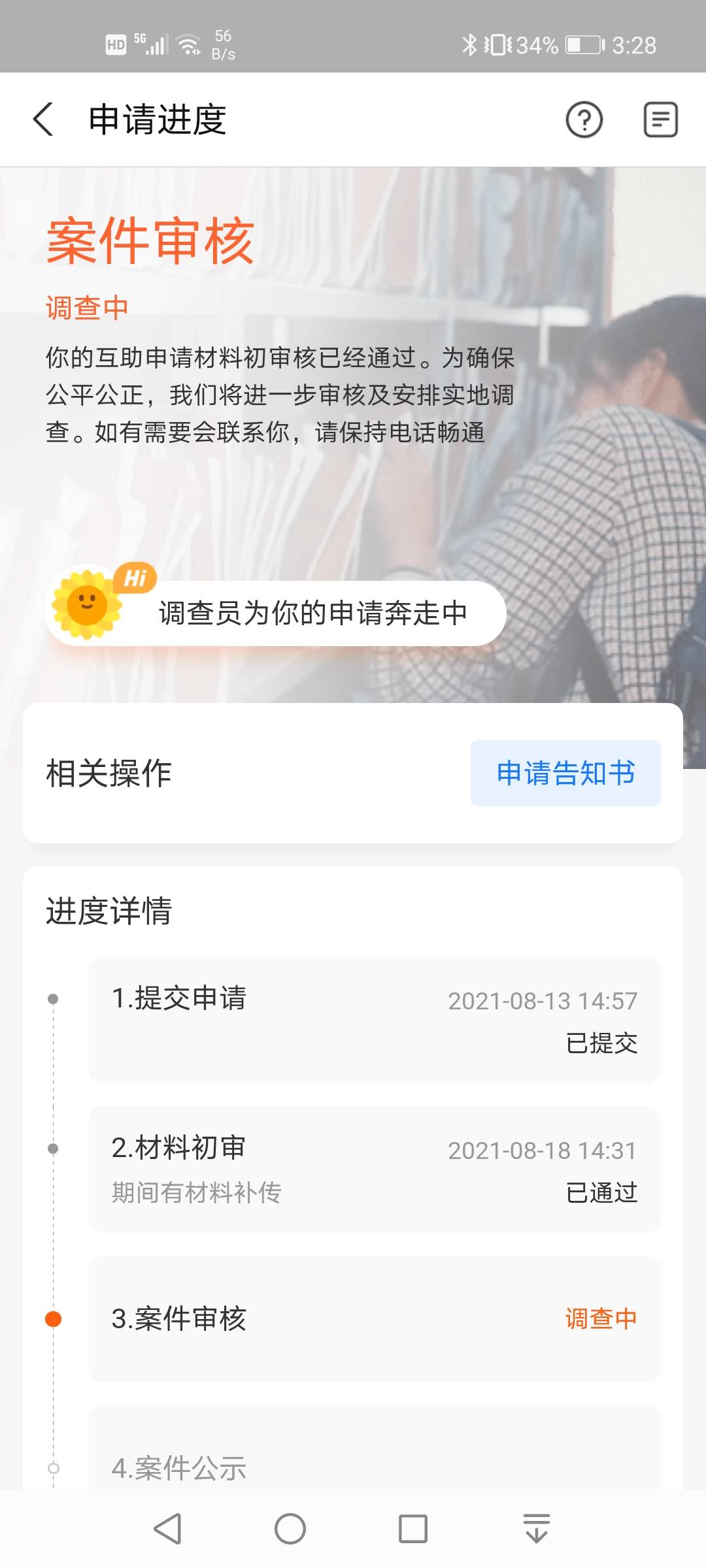Select the greyed 4.案件公示 step
706x1568 pixels.
pos(374,1467)
